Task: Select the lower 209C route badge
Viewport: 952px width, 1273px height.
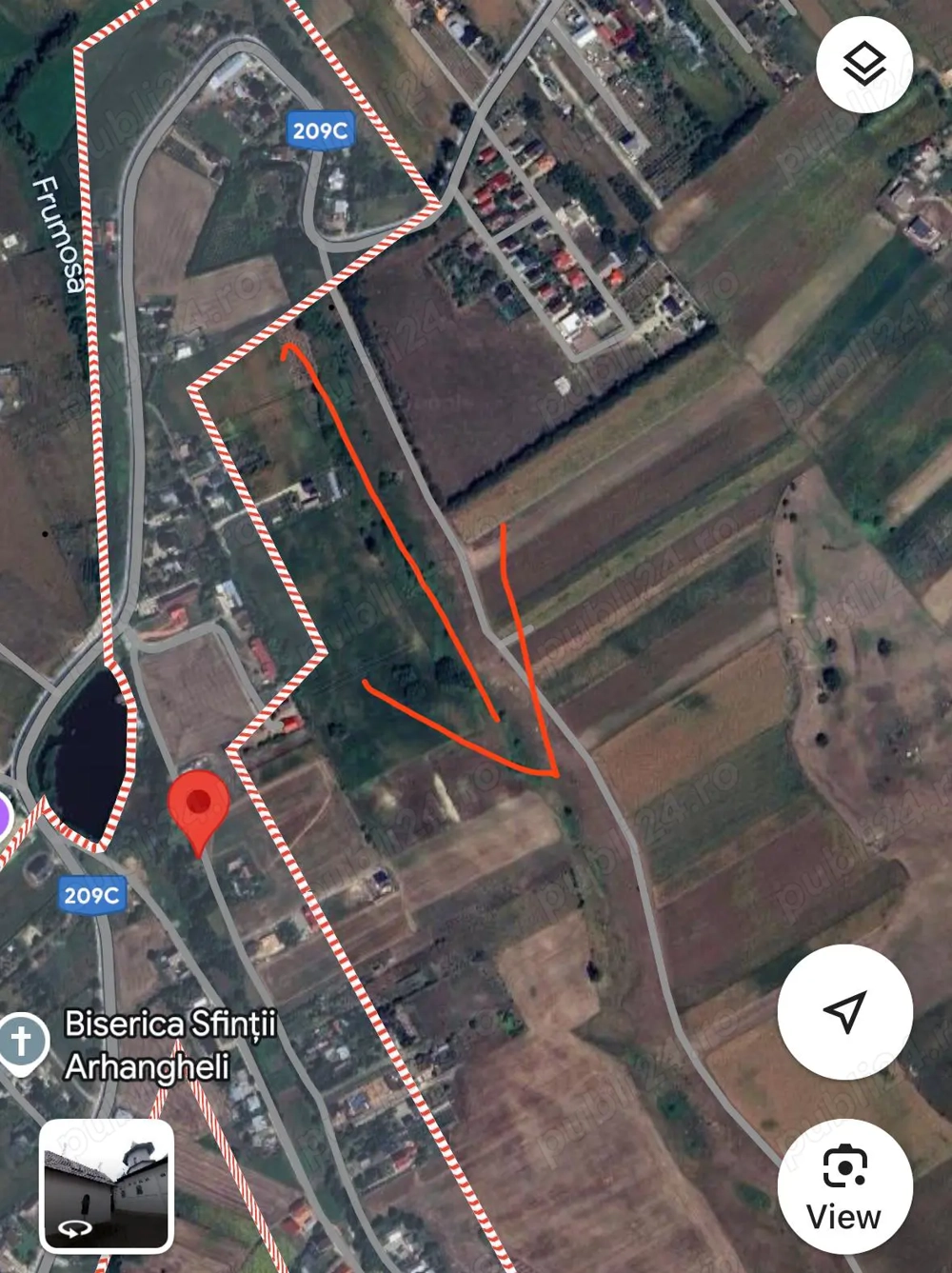Action: (x=92, y=895)
